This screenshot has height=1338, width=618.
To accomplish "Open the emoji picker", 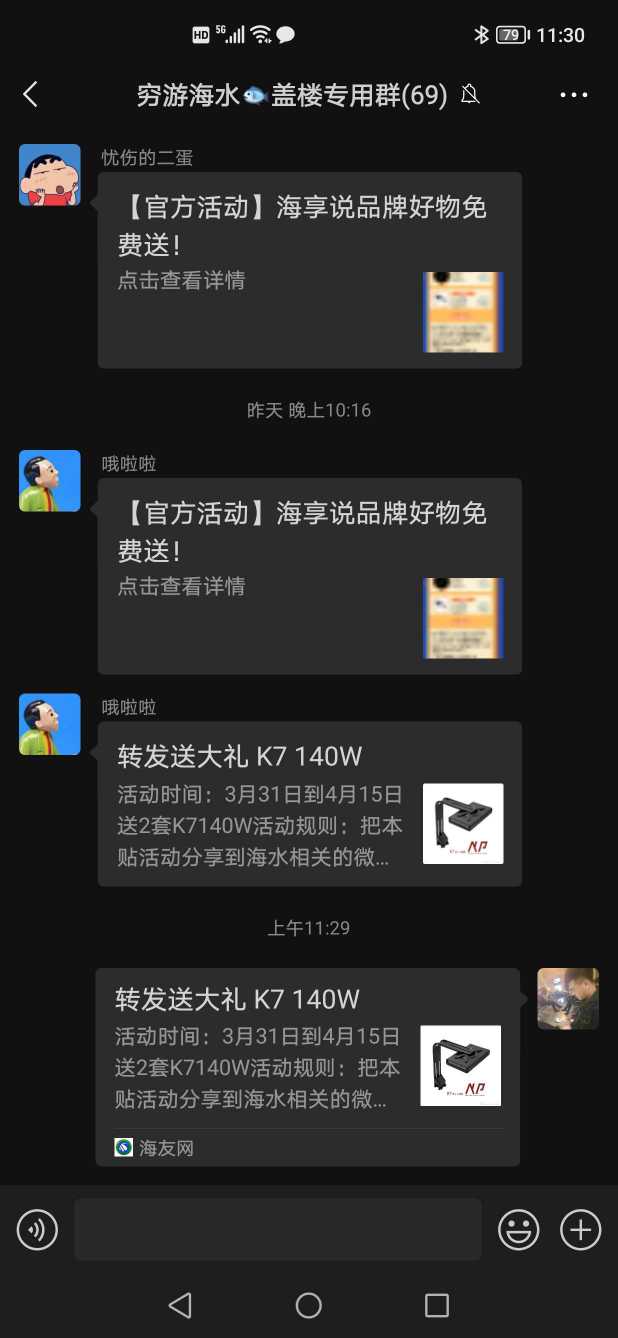I will 519,1229.
